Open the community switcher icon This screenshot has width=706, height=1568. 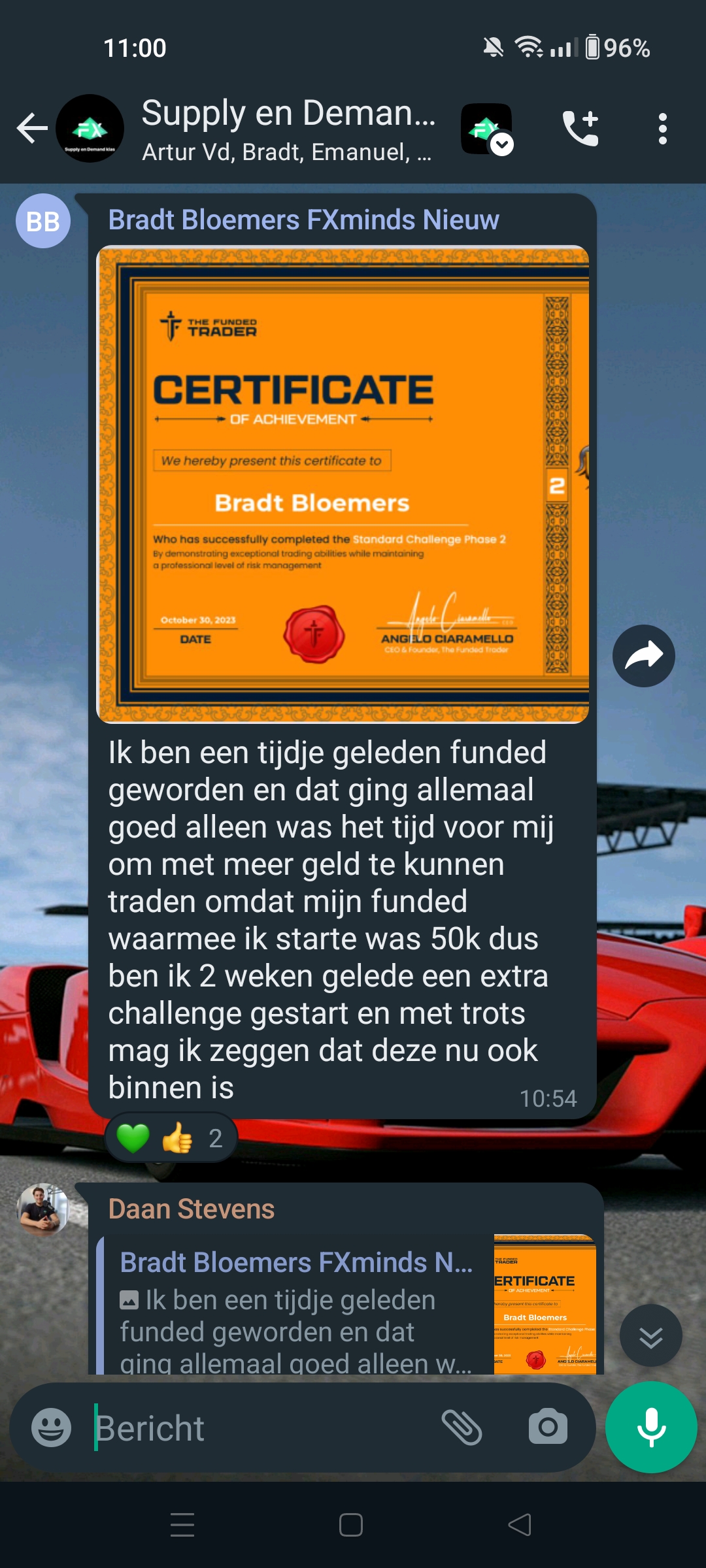tap(487, 129)
